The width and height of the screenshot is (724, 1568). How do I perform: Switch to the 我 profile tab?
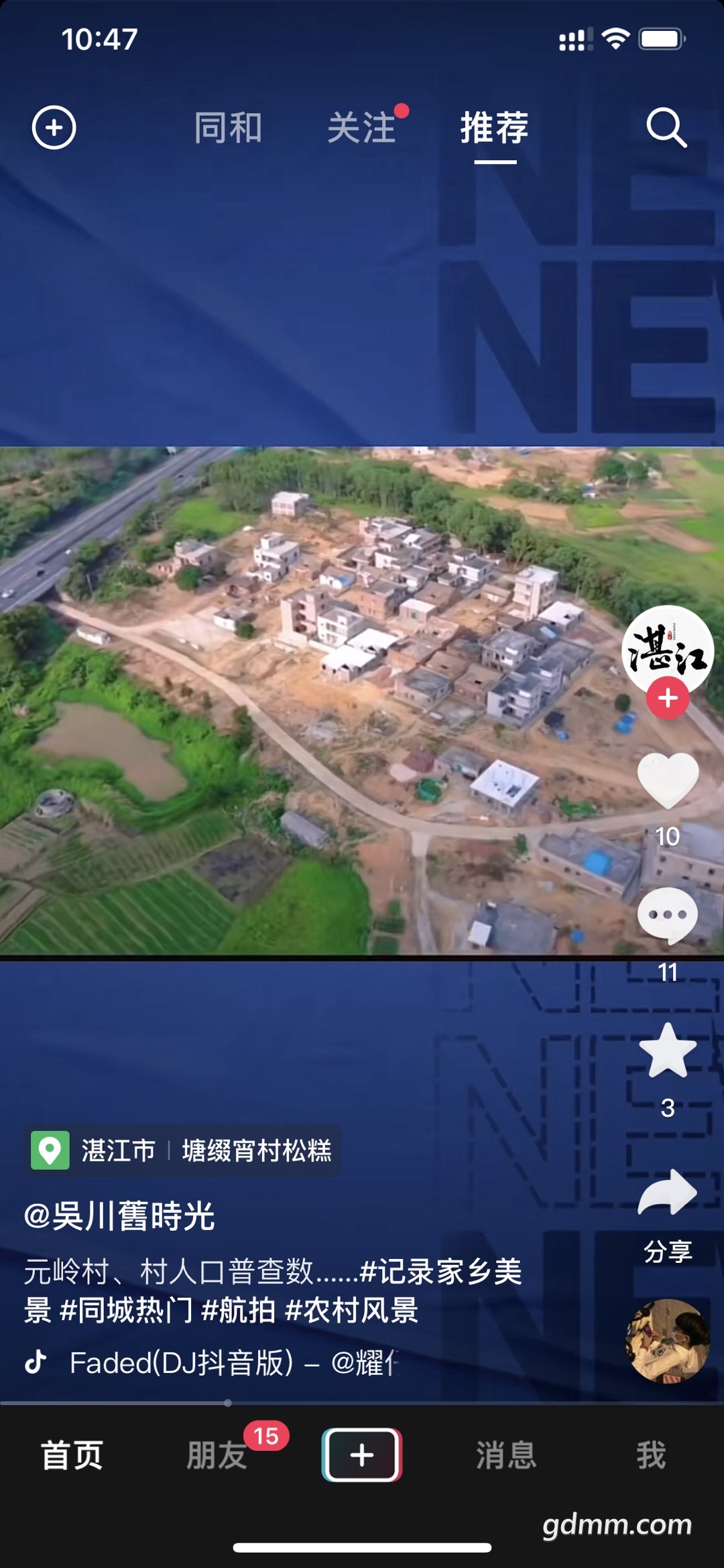tap(651, 1455)
